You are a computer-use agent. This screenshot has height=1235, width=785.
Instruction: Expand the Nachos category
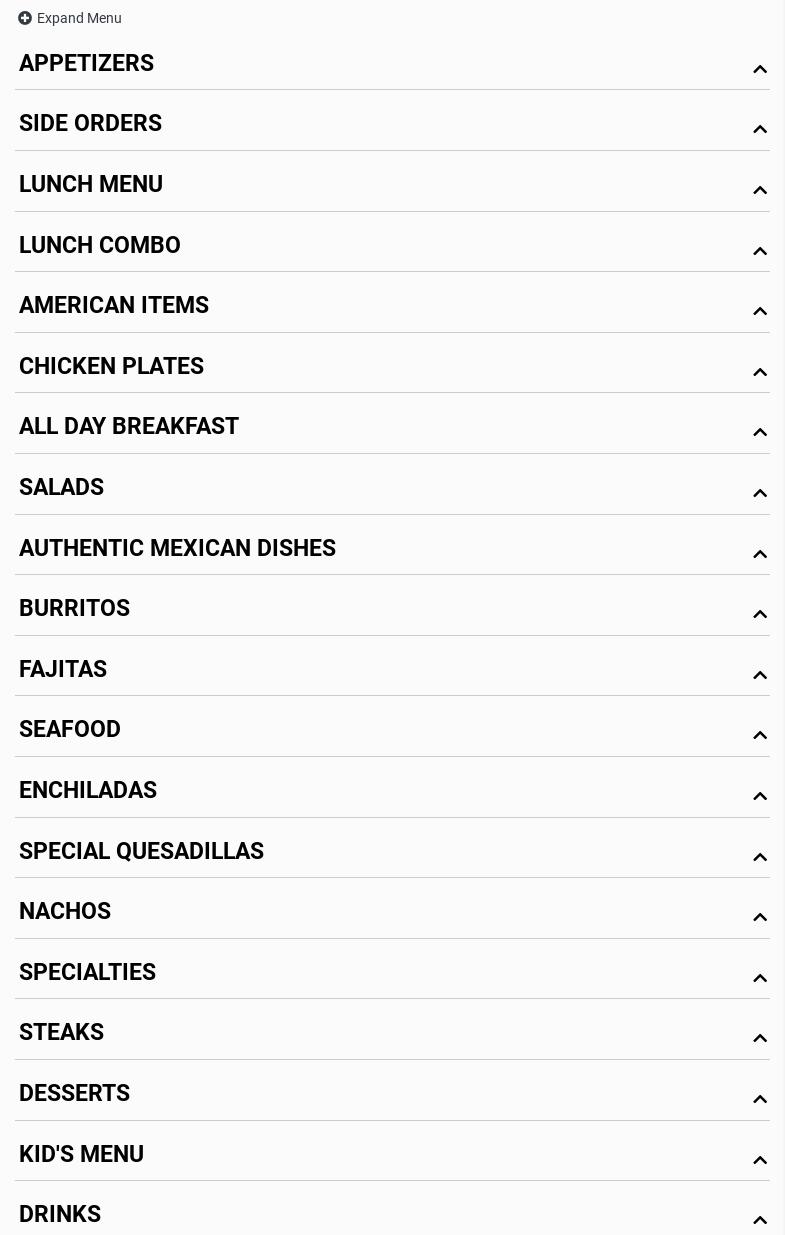(x=65, y=911)
